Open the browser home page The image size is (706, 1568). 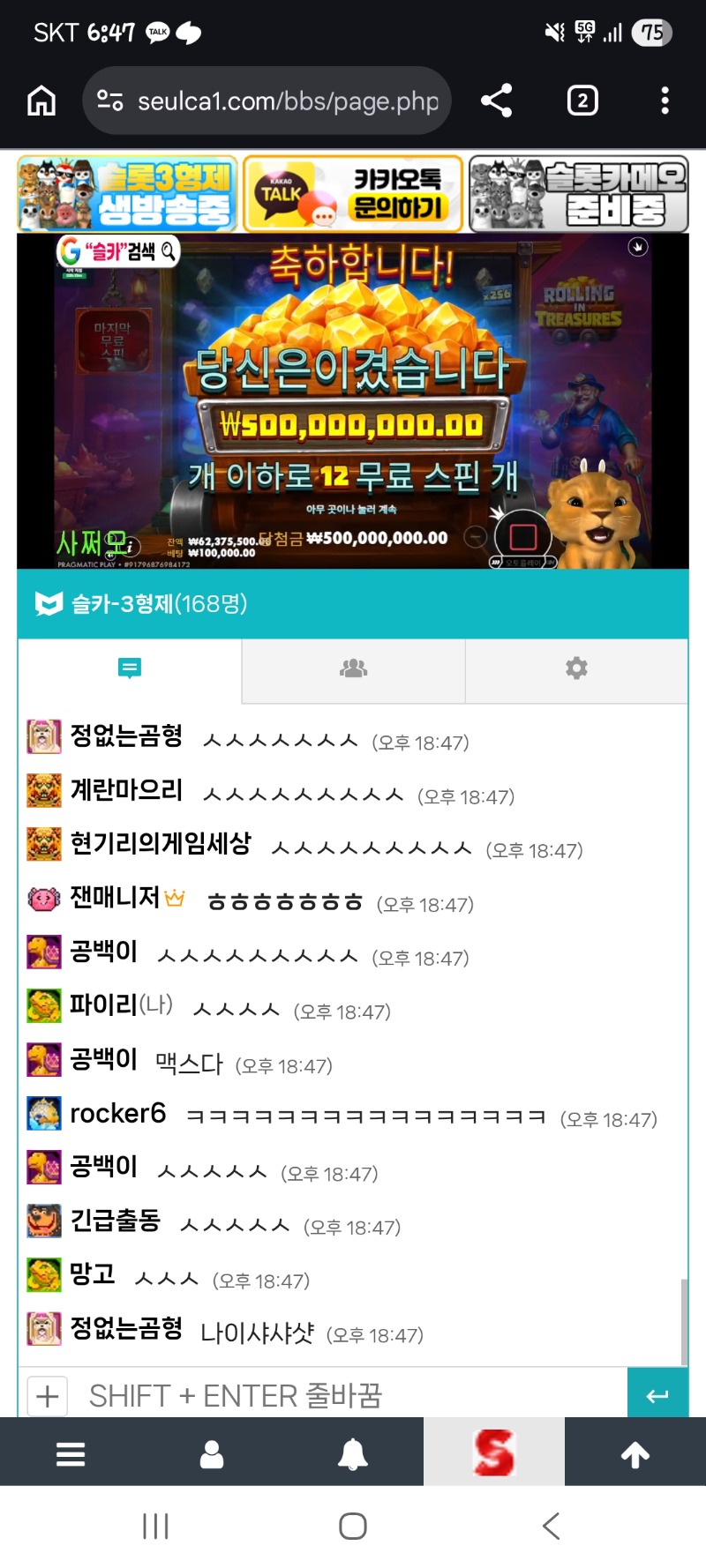(x=41, y=101)
